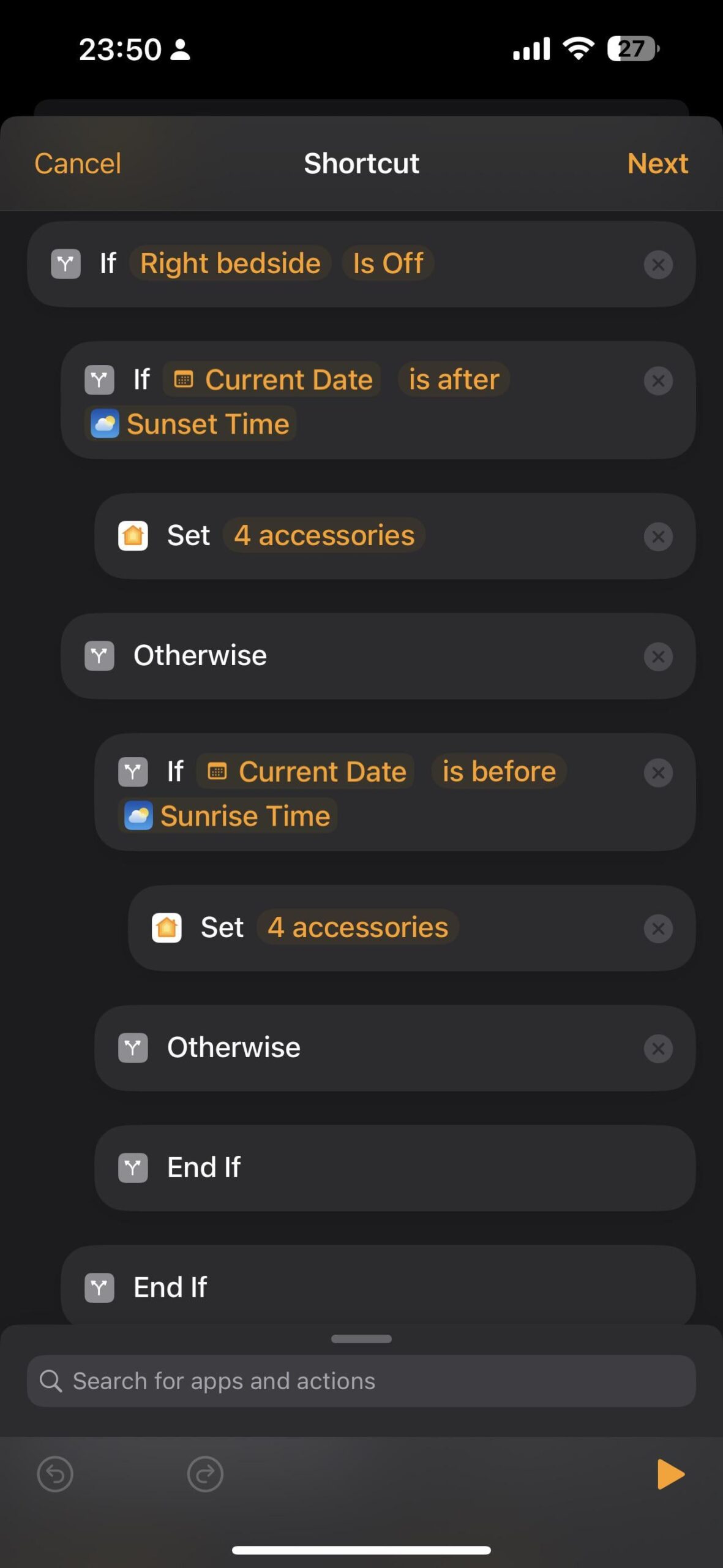Remove the 'If Right bedside' action

coord(658,265)
